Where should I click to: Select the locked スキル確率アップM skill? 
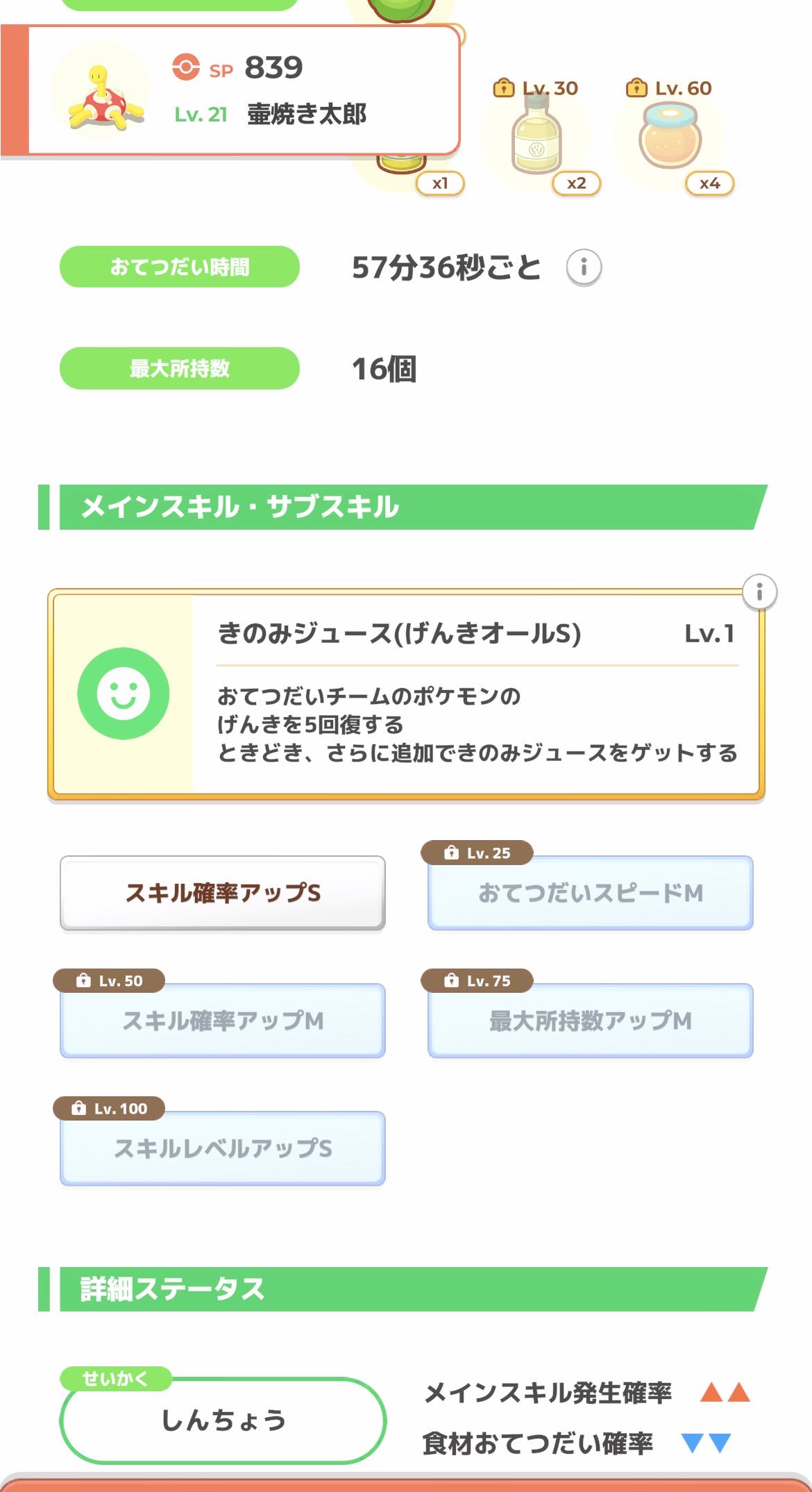pyautogui.click(x=223, y=1021)
